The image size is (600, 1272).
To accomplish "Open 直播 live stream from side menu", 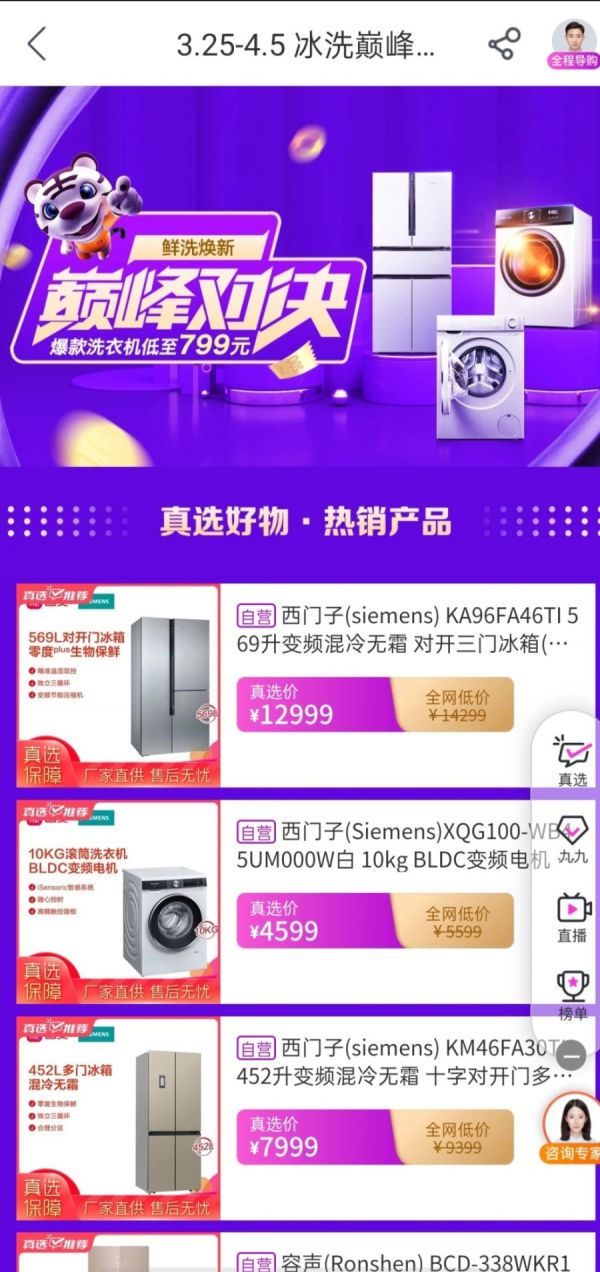I will coord(573,916).
